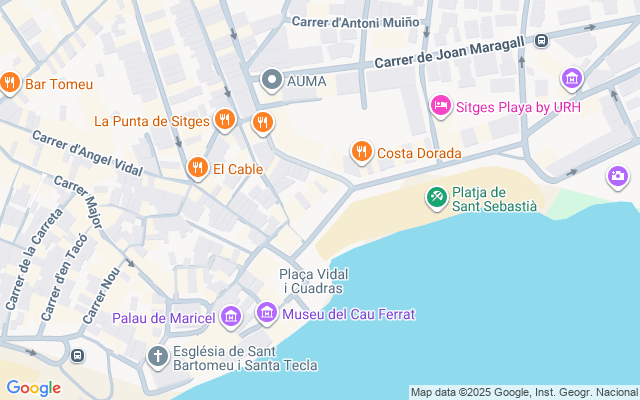Screen dimensions: 640x400
Task: View the Costa Dorada restaurant pin
Action: coord(361,152)
